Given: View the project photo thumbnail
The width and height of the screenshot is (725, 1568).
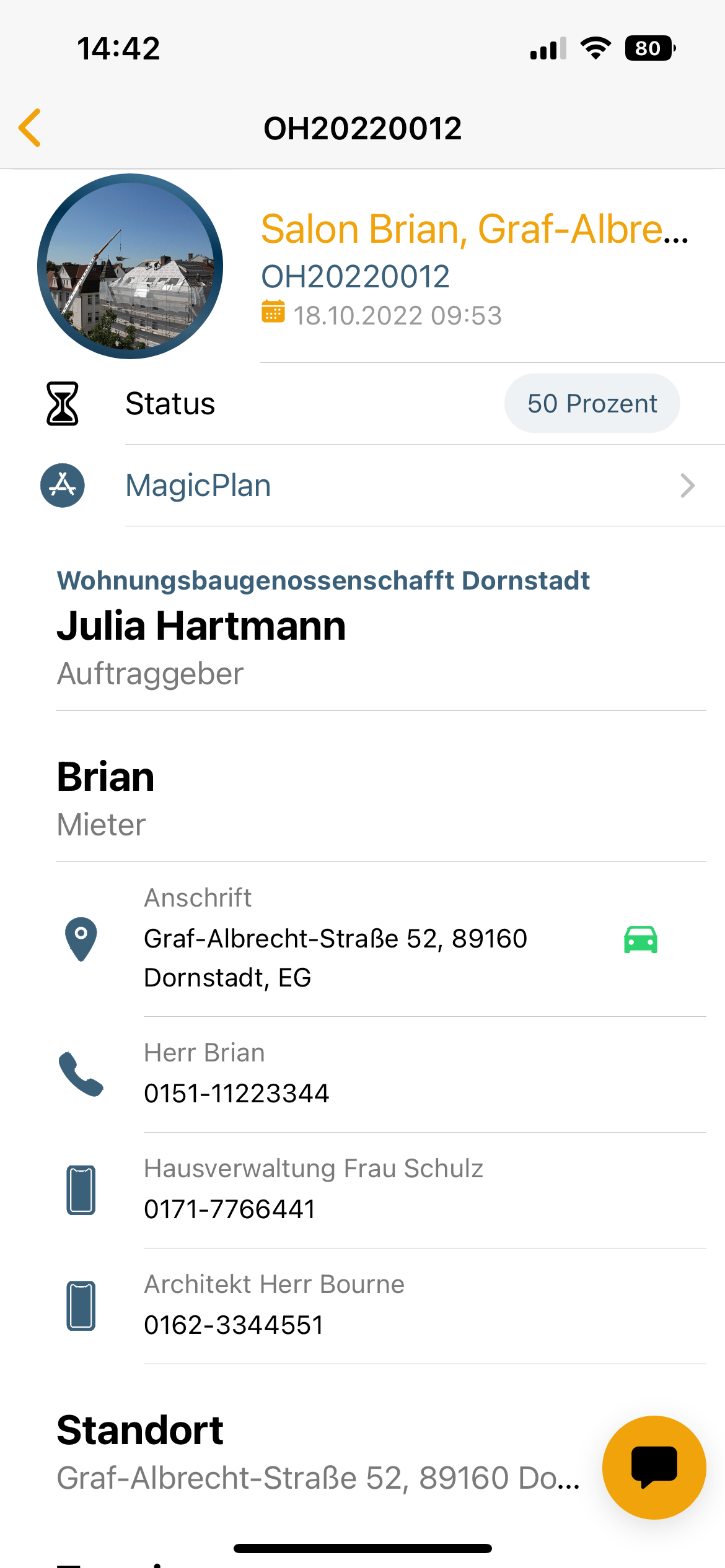Looking at the screenshot, I should point(130,266).
